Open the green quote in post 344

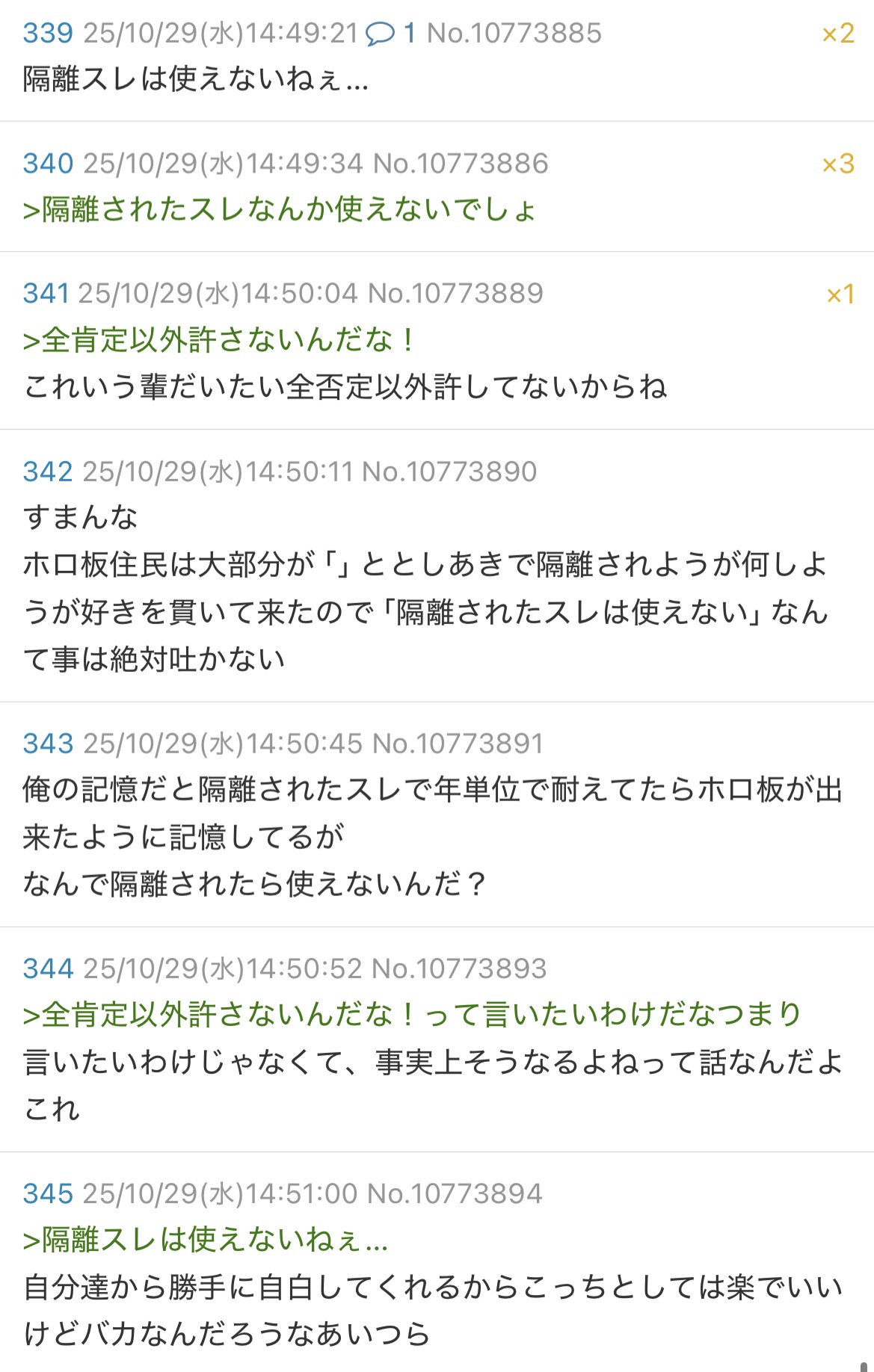[412, 1015]
